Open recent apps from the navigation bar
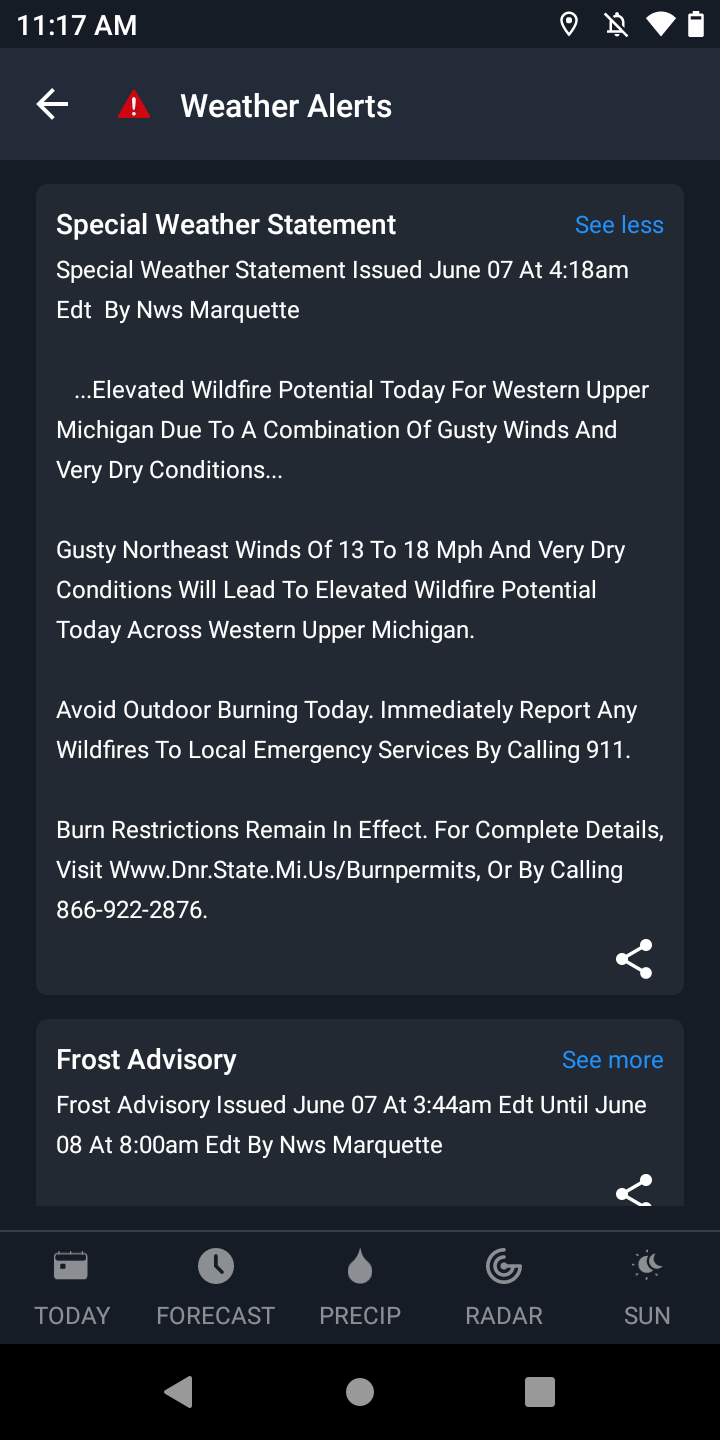Screen dimensions: 720x1440 (x=539, y=1391)
